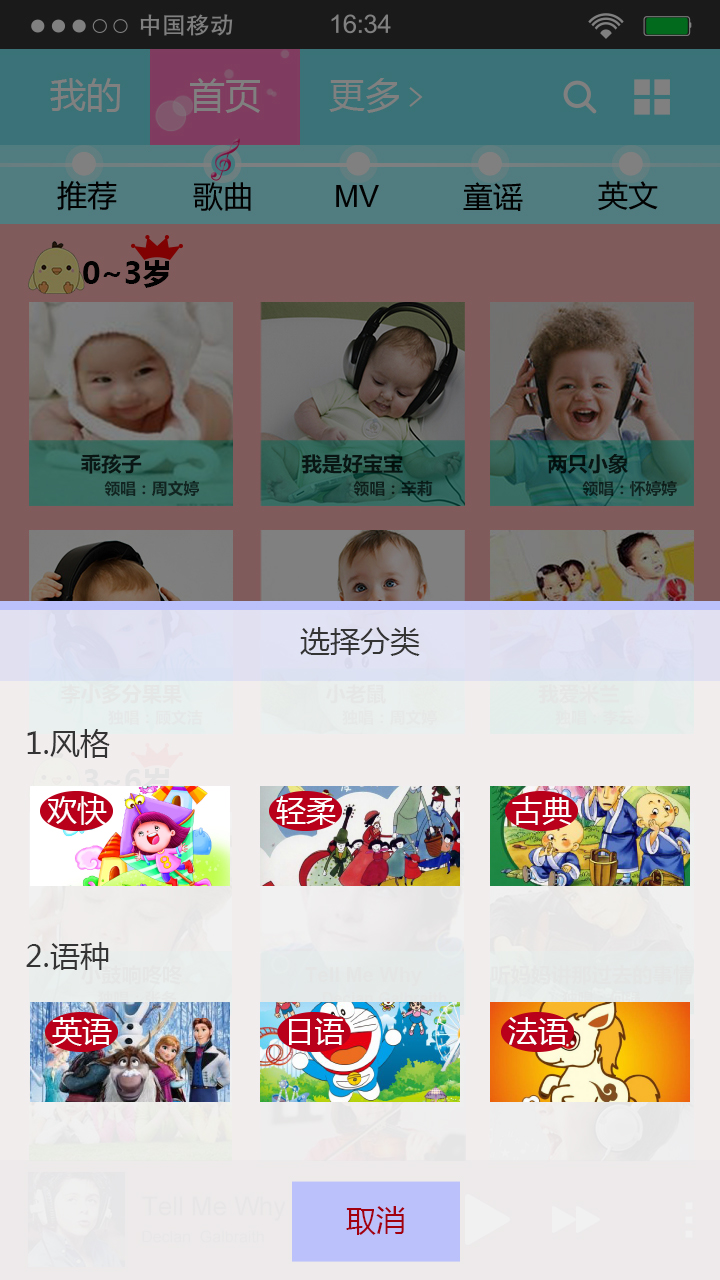Switch to the 我的 tab

tap(86, 97)
